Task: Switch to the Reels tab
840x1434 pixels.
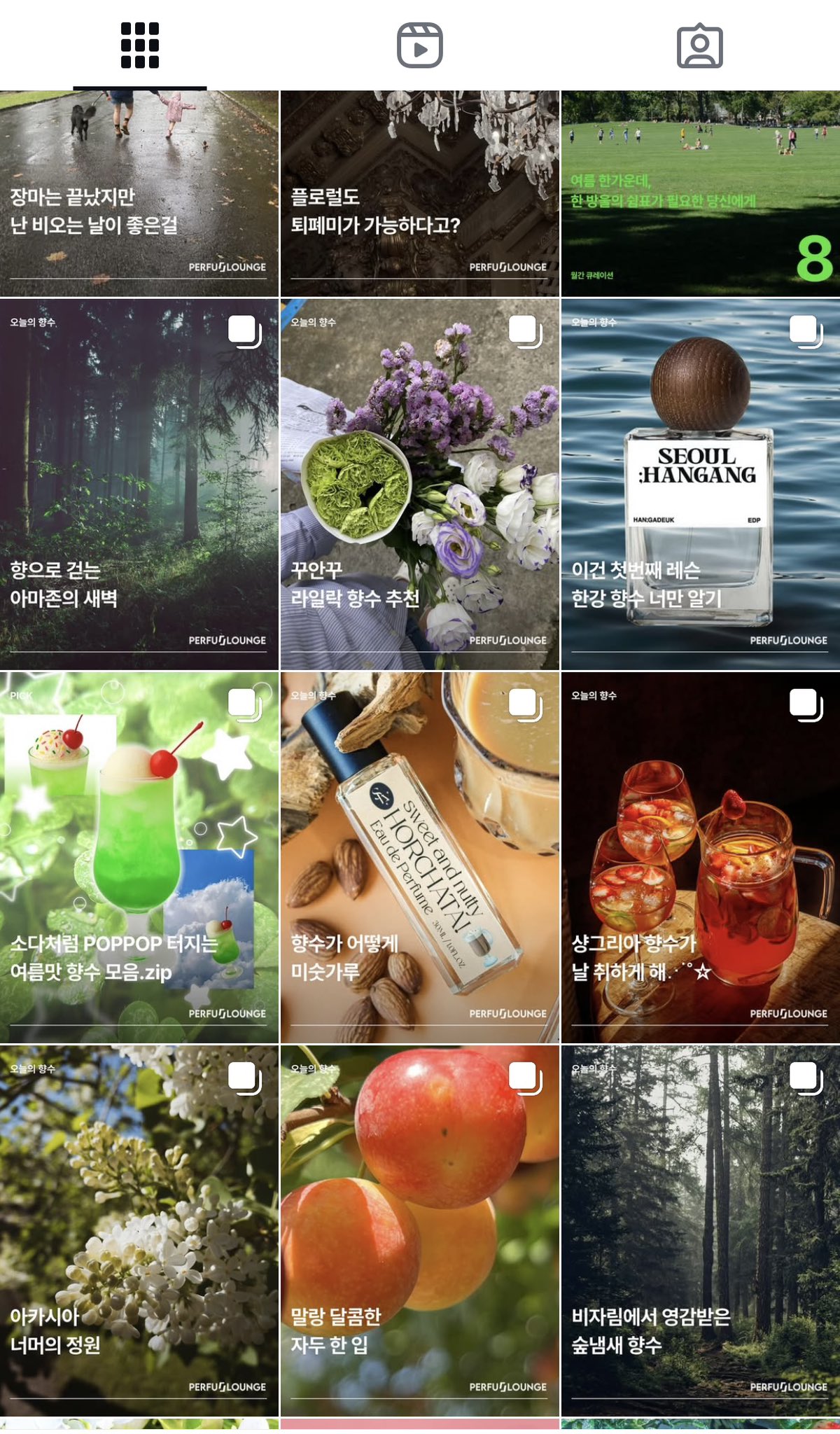Action: (x=419, y=46)
